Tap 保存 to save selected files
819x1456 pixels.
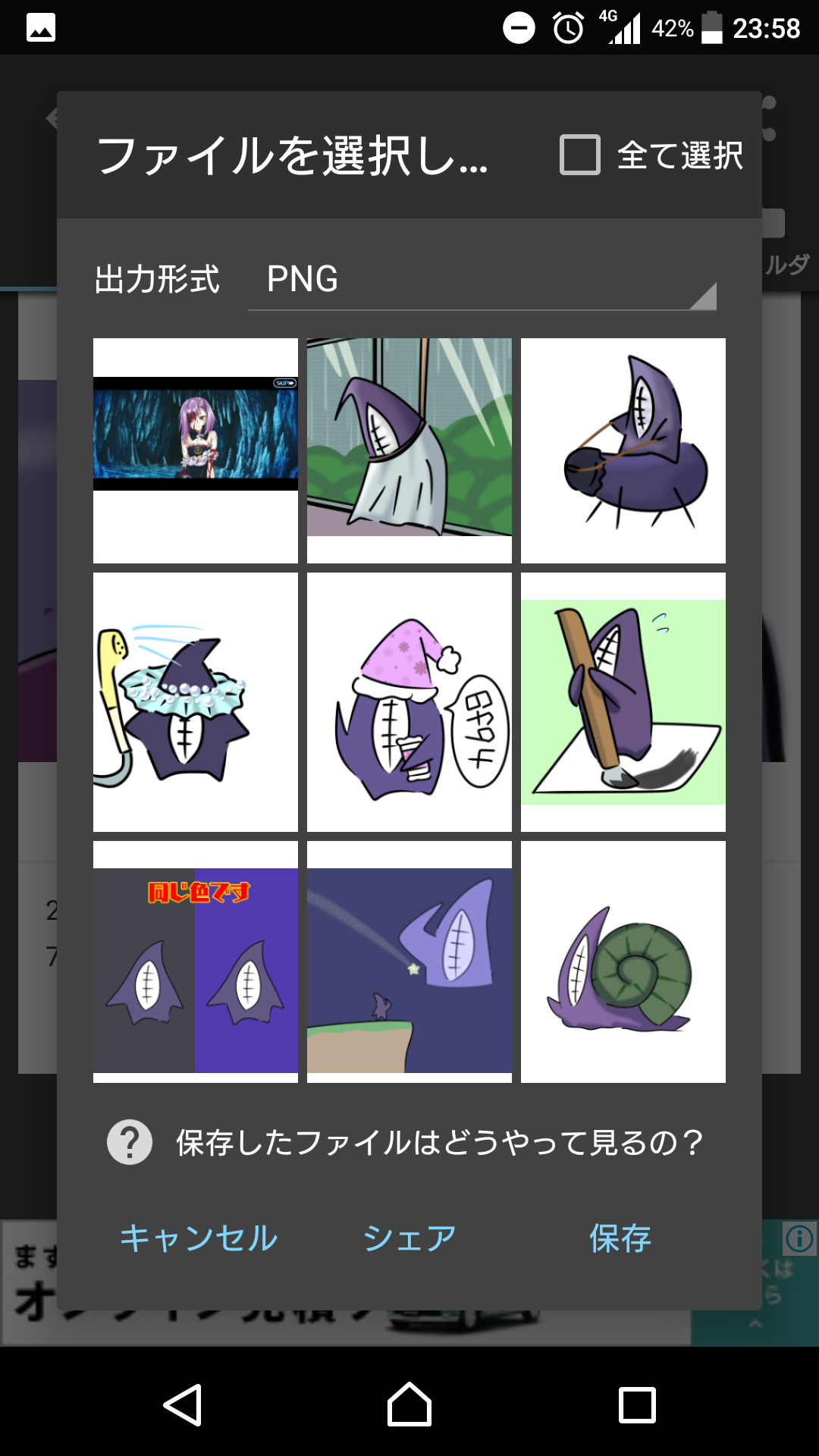tap(620, 1238)
